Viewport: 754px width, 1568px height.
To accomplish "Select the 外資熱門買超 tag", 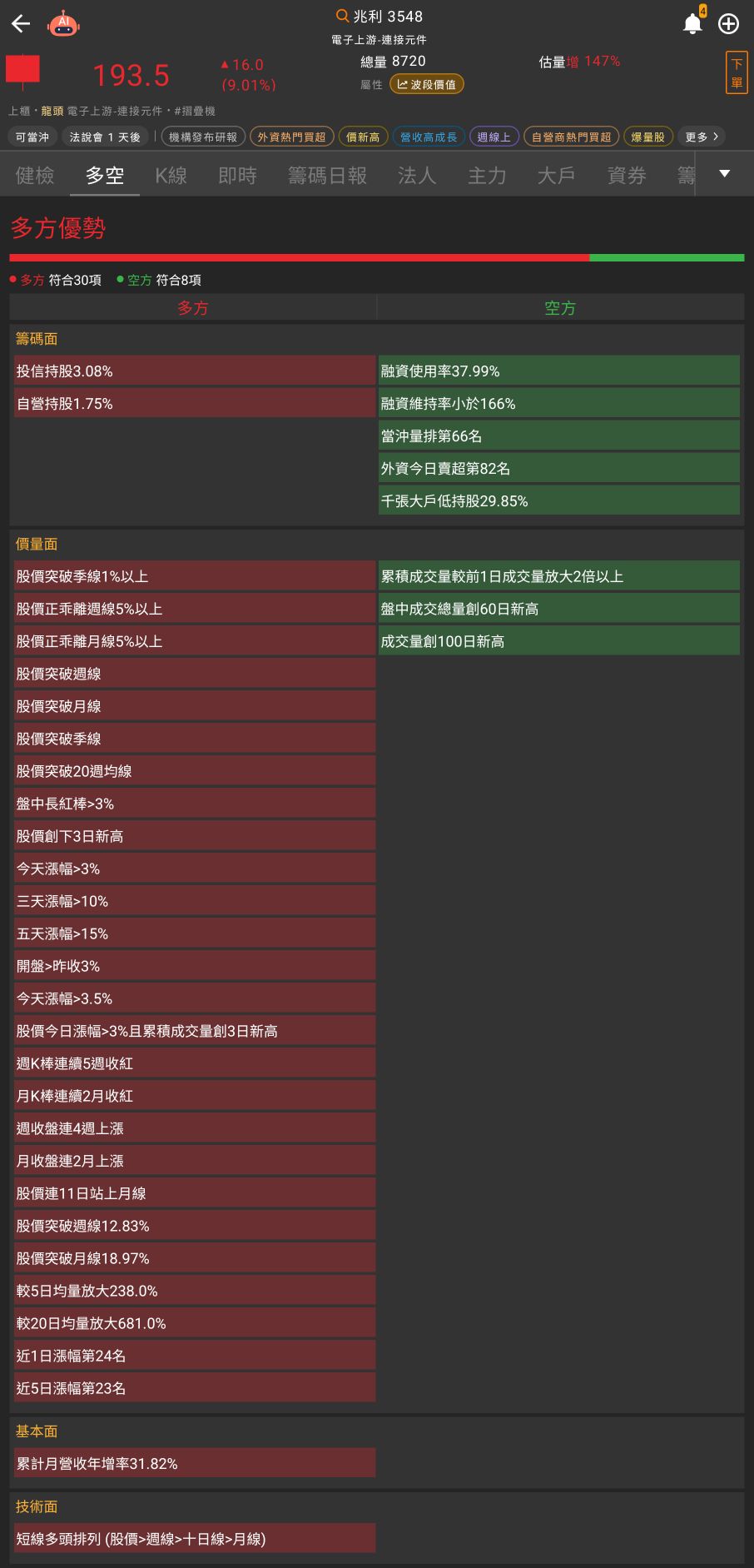I will click(x=291, y=137).
